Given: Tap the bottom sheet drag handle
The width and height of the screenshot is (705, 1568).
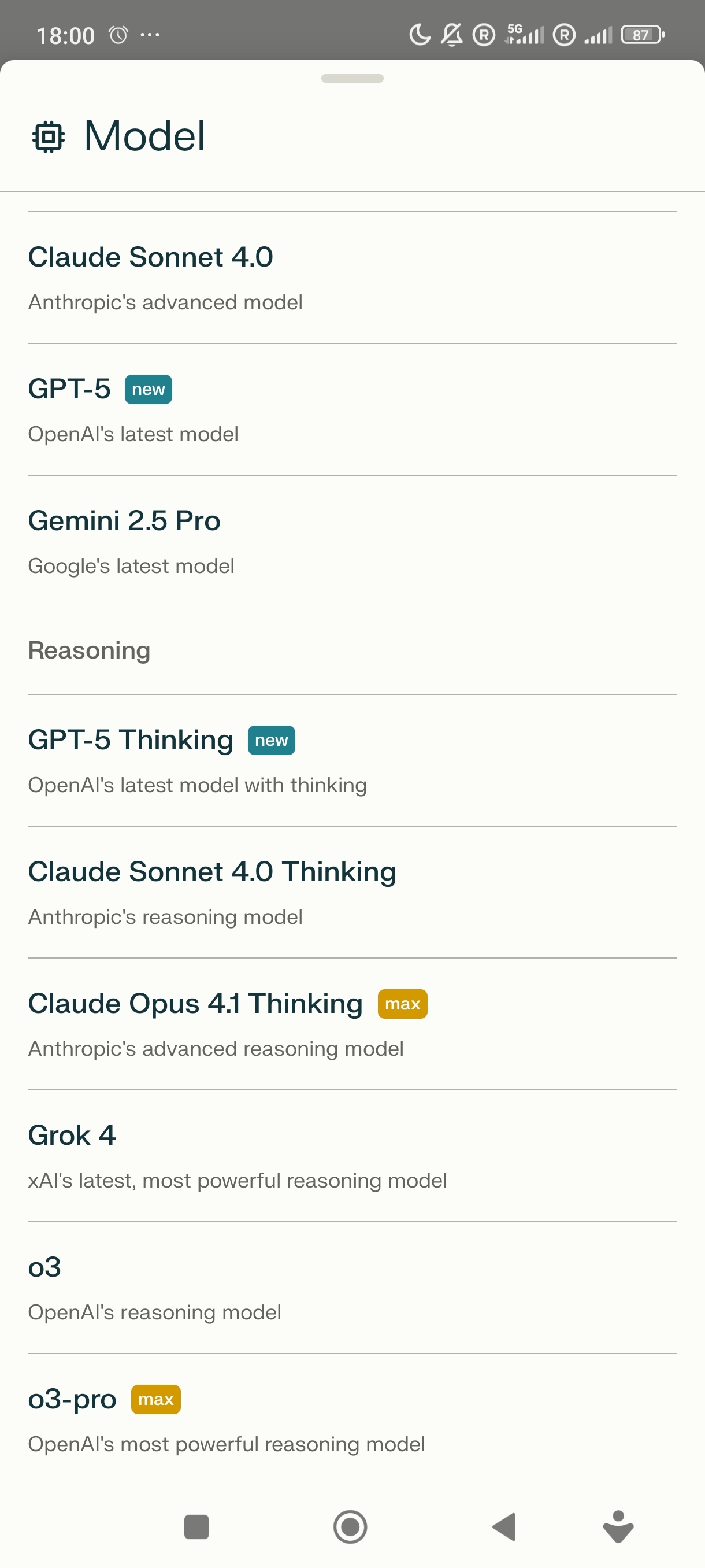Looking at the screenshot, I should pyautogui.click(x=352, y=79).
